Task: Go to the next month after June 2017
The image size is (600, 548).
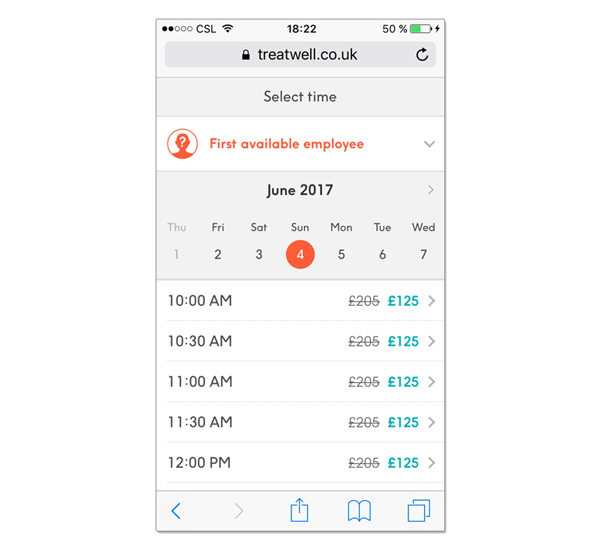Action: (x=430, y=190)
